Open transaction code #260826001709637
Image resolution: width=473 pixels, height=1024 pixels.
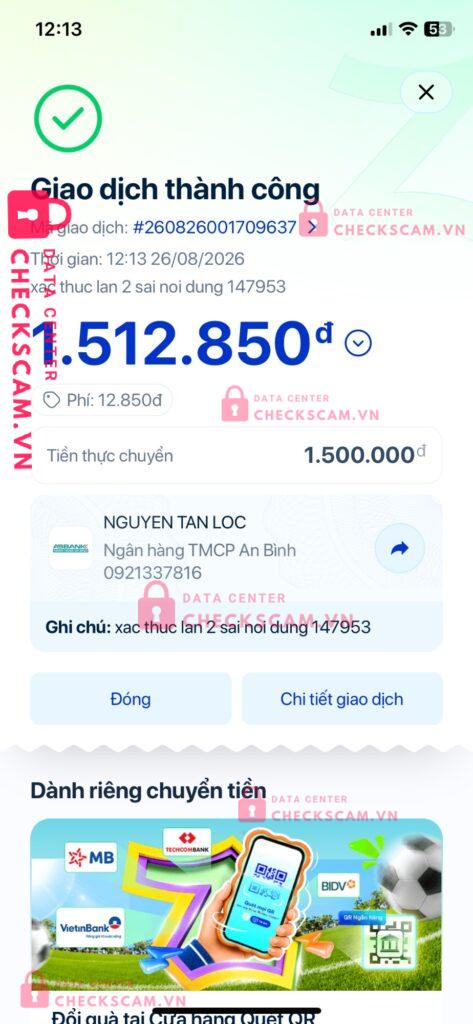225,227
